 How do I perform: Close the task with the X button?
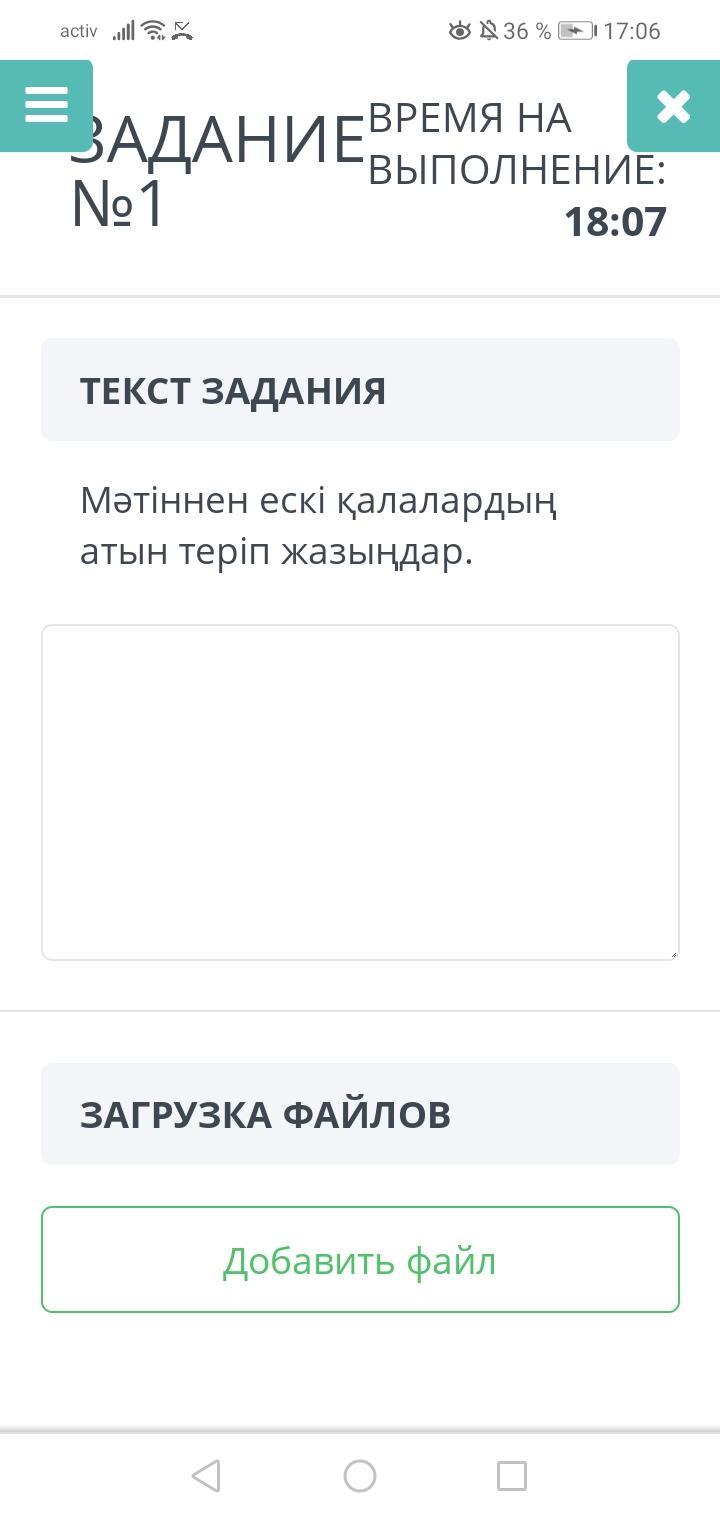tap(673, 105)
